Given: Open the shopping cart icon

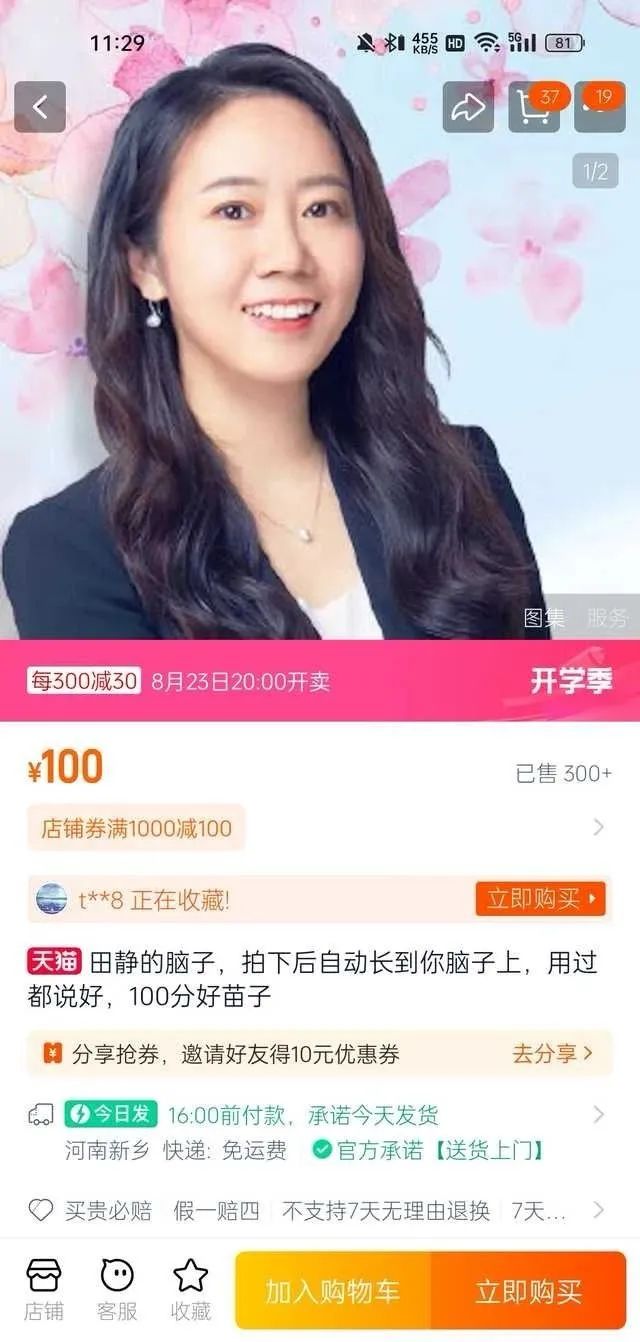Looking at the screenshot, I should tap(532, 107).
